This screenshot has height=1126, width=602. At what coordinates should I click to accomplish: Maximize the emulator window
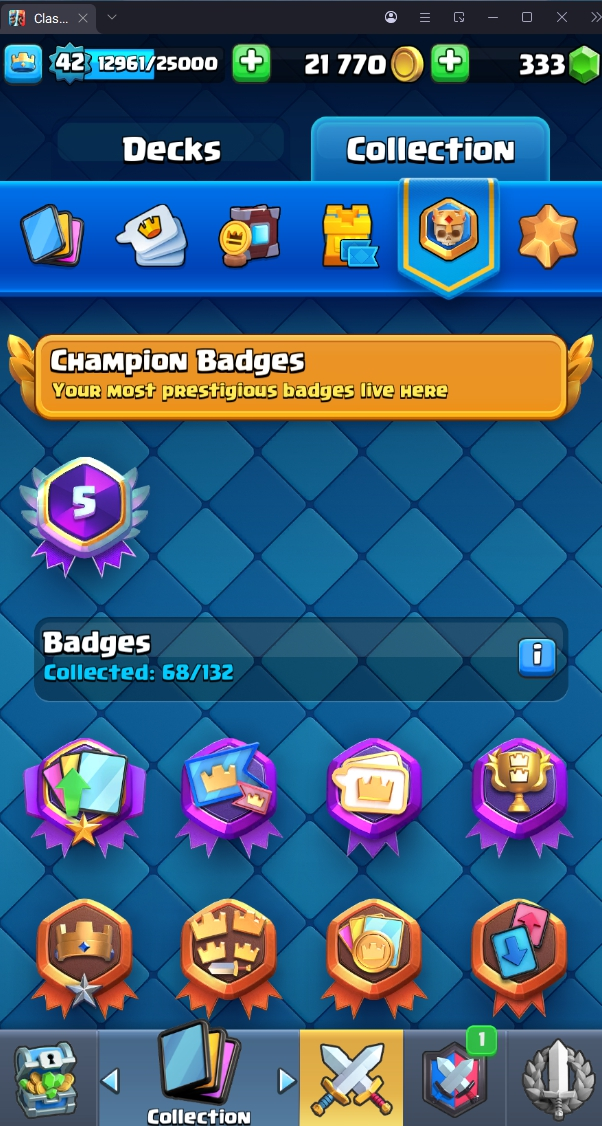pyautogui.click(x=527, y=17)
